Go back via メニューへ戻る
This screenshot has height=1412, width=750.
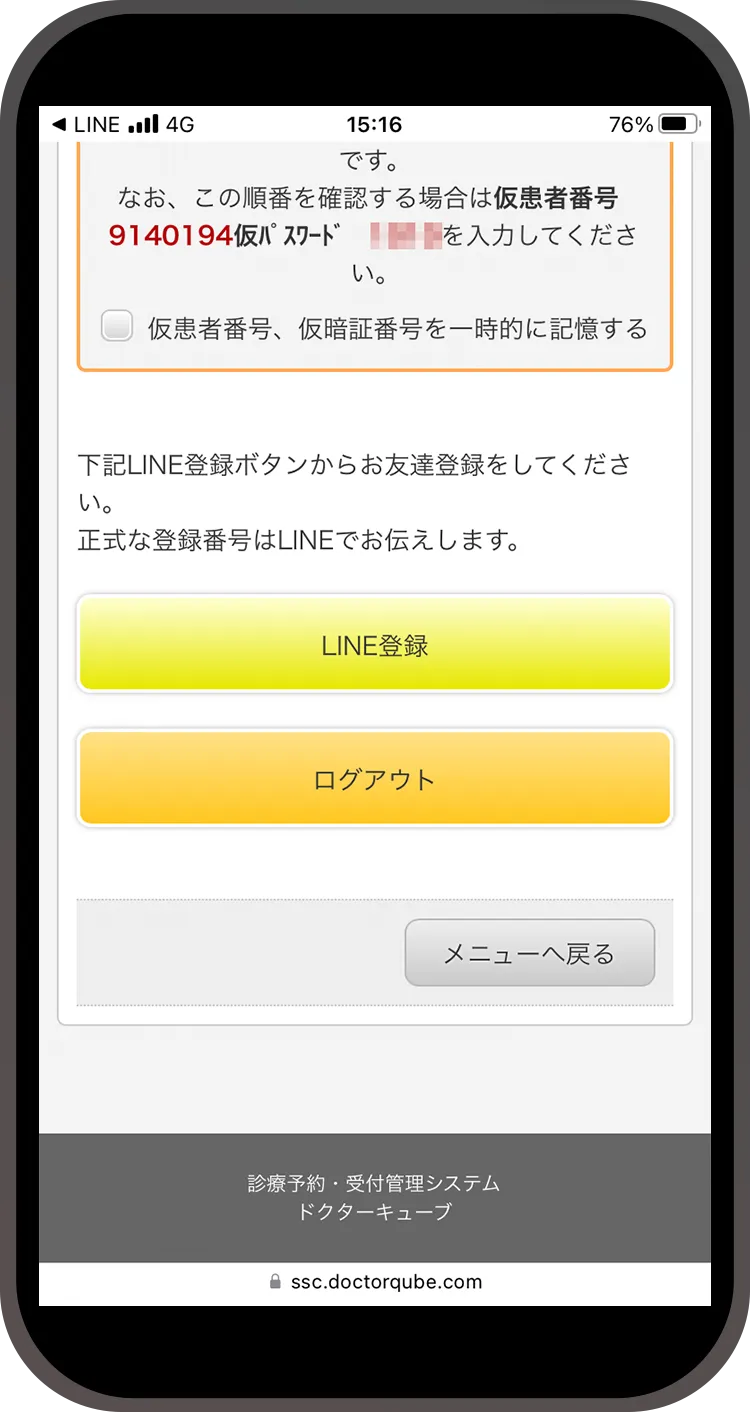pyautogui.click(x=529, y=953)
